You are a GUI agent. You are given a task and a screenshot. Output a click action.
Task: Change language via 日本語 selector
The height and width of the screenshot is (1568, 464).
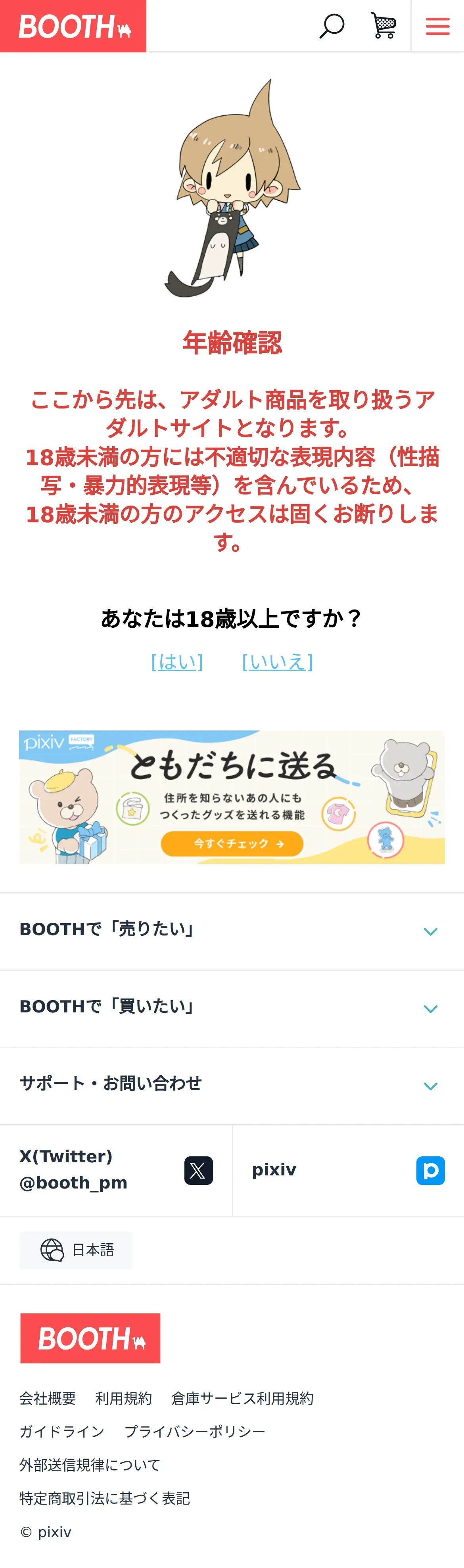click(x=76, y=1250)
